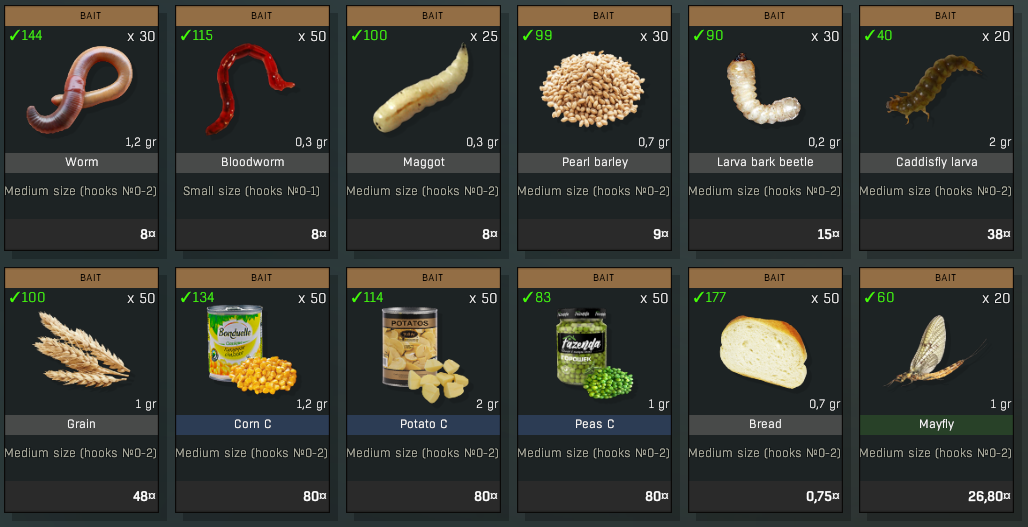The image size is (1028, 527).
Task: Choose the Potato C bait card
Action: click(x=423, y=350)
